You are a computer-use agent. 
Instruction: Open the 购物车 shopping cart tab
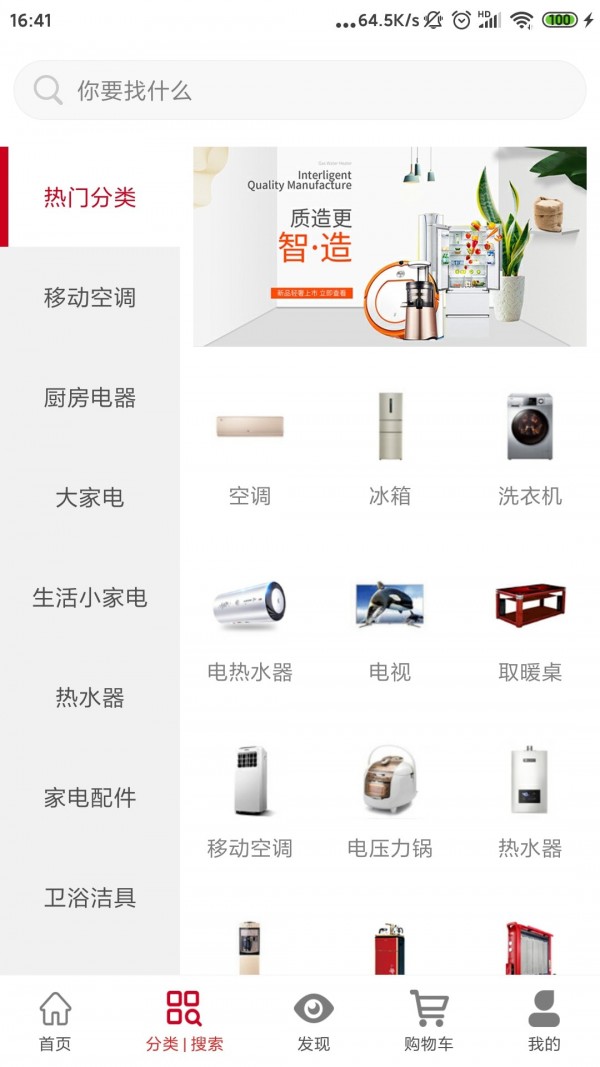[429, 1021]
